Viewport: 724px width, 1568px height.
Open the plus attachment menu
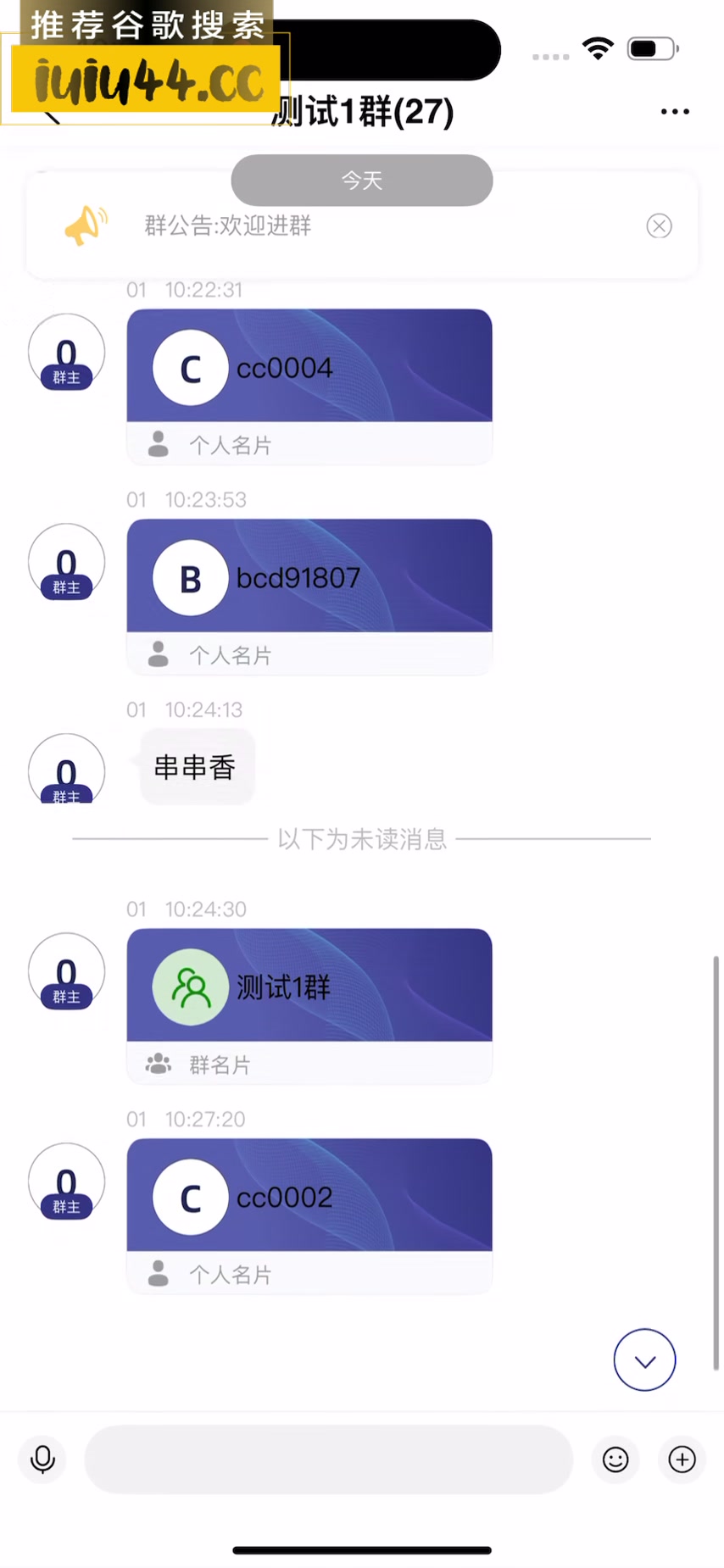point(682,1460)
